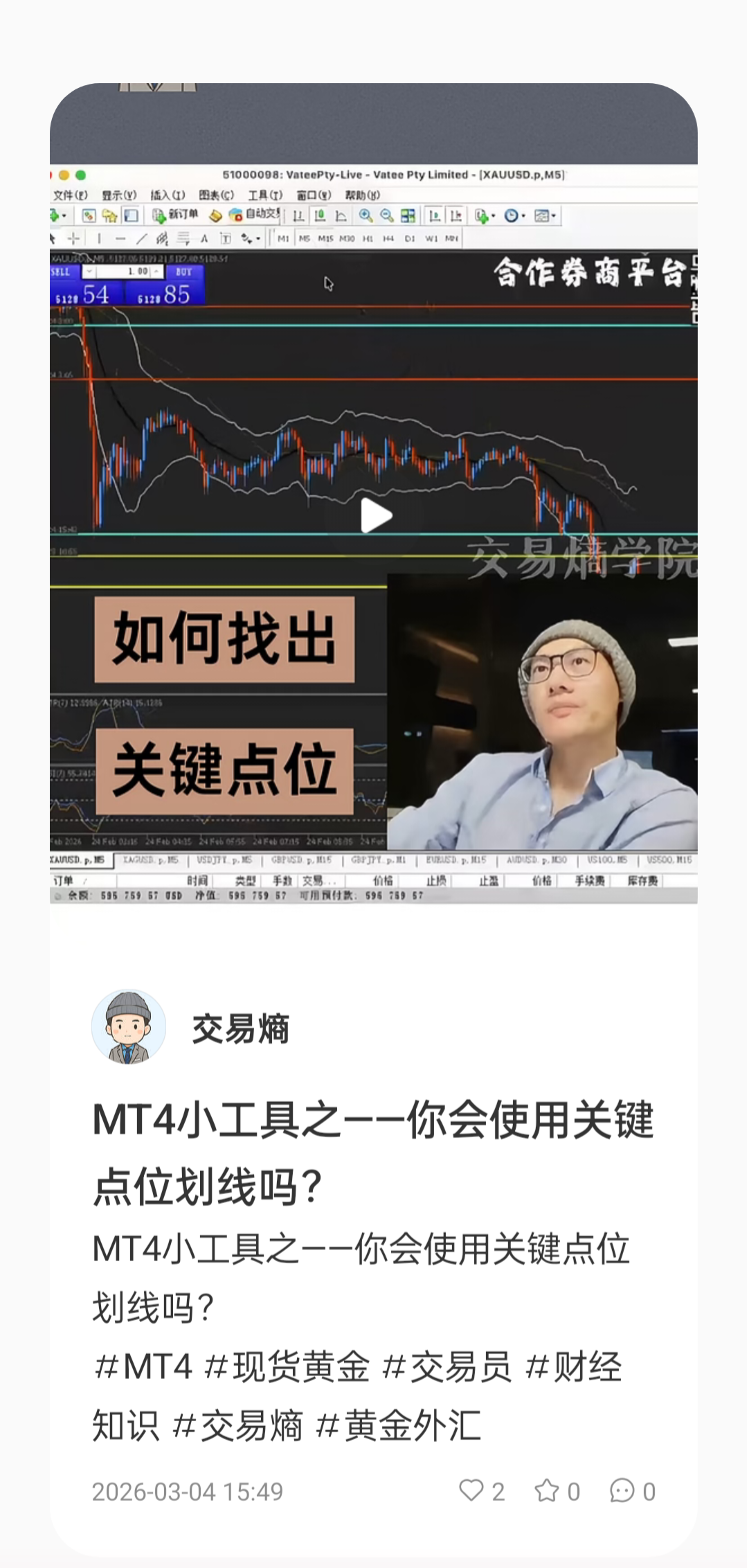Open the #MT4 hashtag
747x1568 pixels.
click(x=143, y=1367)
